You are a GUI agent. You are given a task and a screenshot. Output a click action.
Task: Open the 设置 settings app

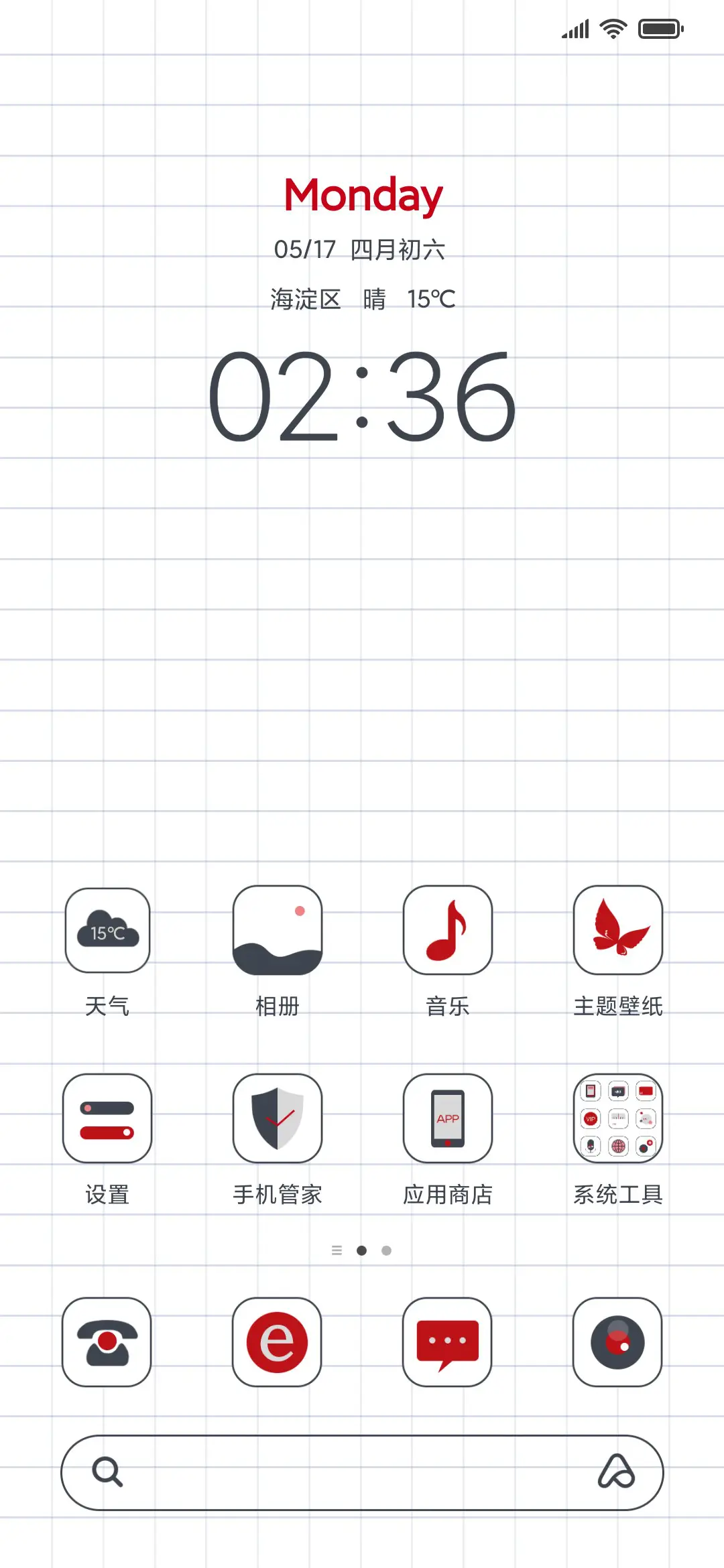pos(107,1119)
